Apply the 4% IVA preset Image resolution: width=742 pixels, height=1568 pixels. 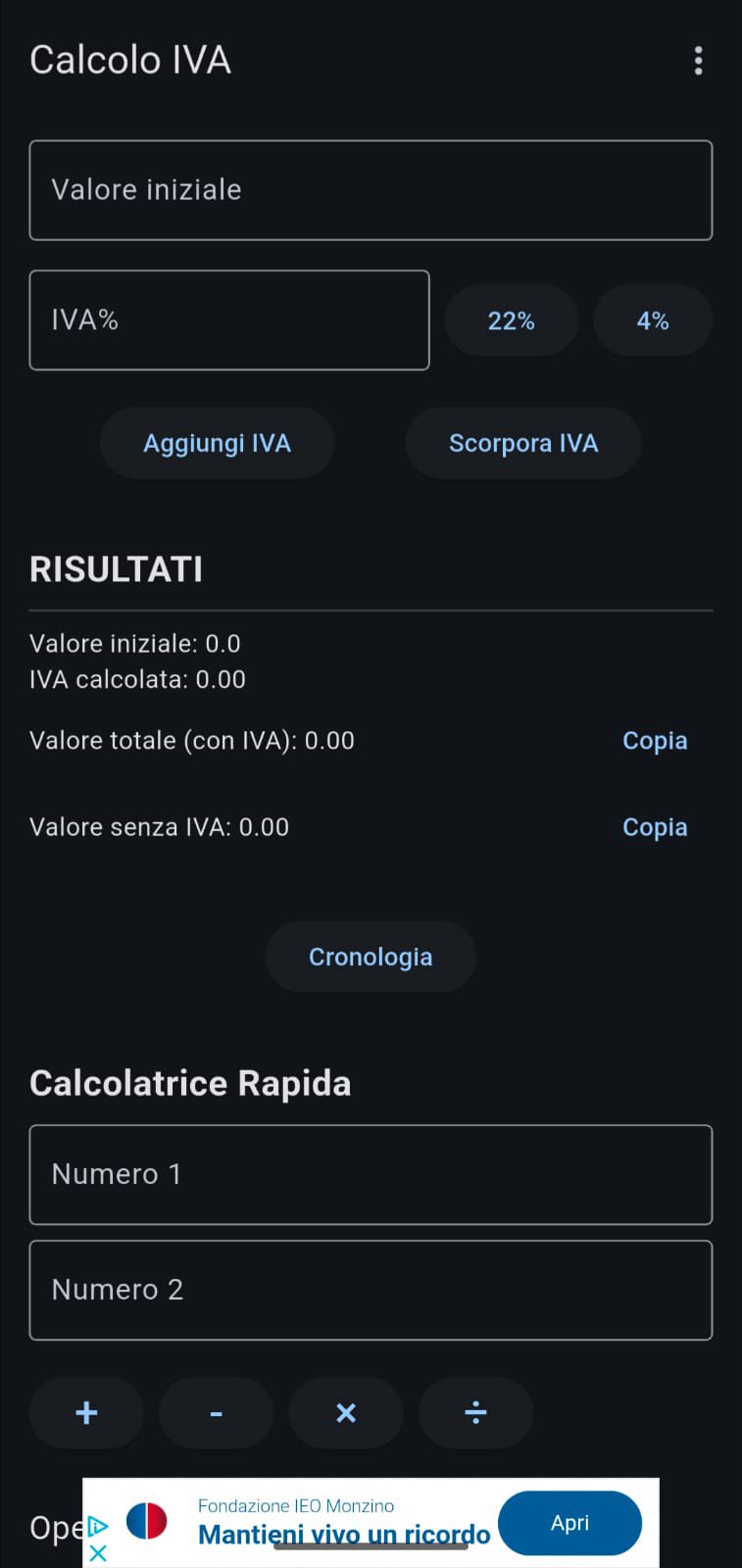click(x=653, y=319)
